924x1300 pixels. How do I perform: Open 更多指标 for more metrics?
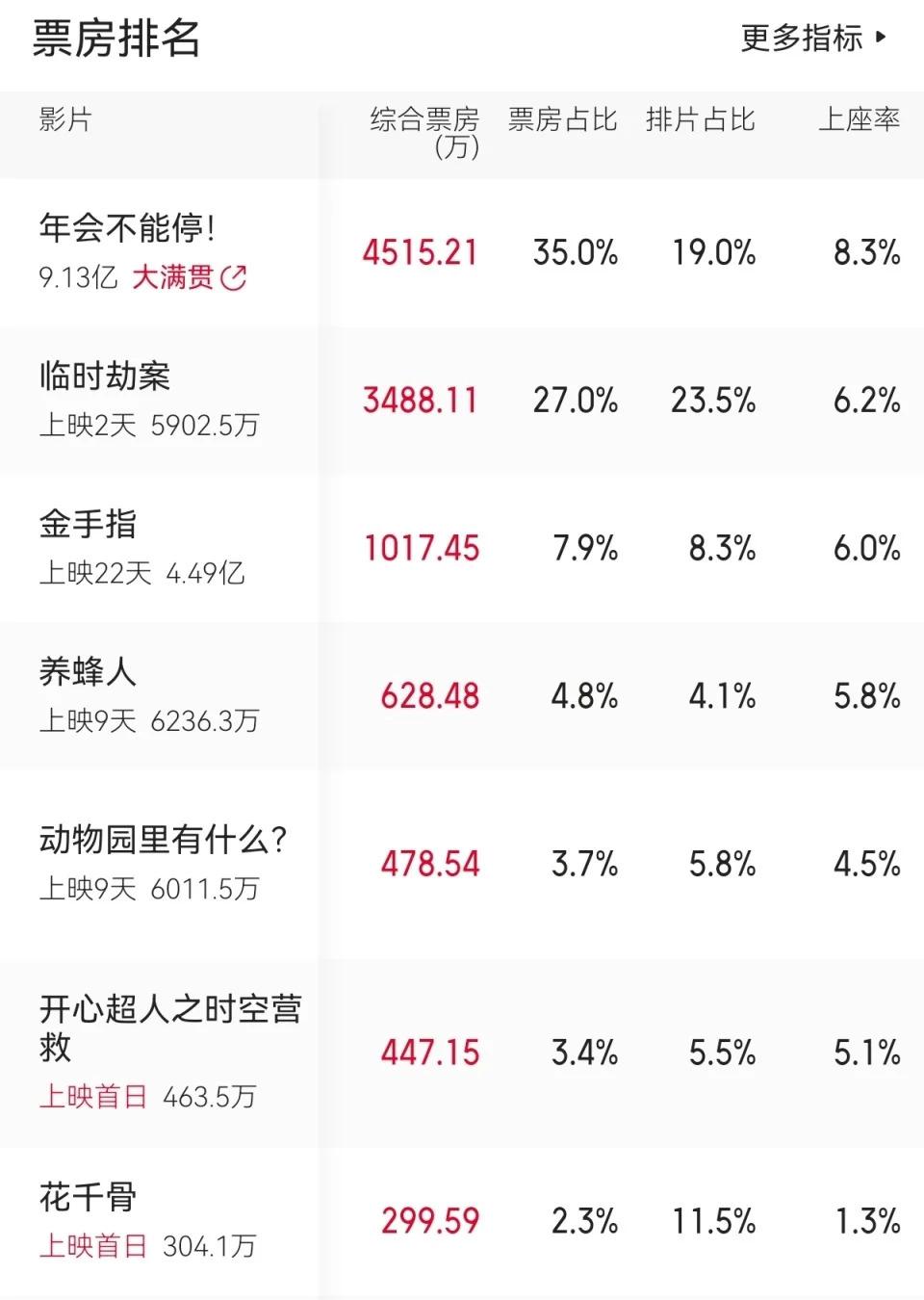[813, 39]
